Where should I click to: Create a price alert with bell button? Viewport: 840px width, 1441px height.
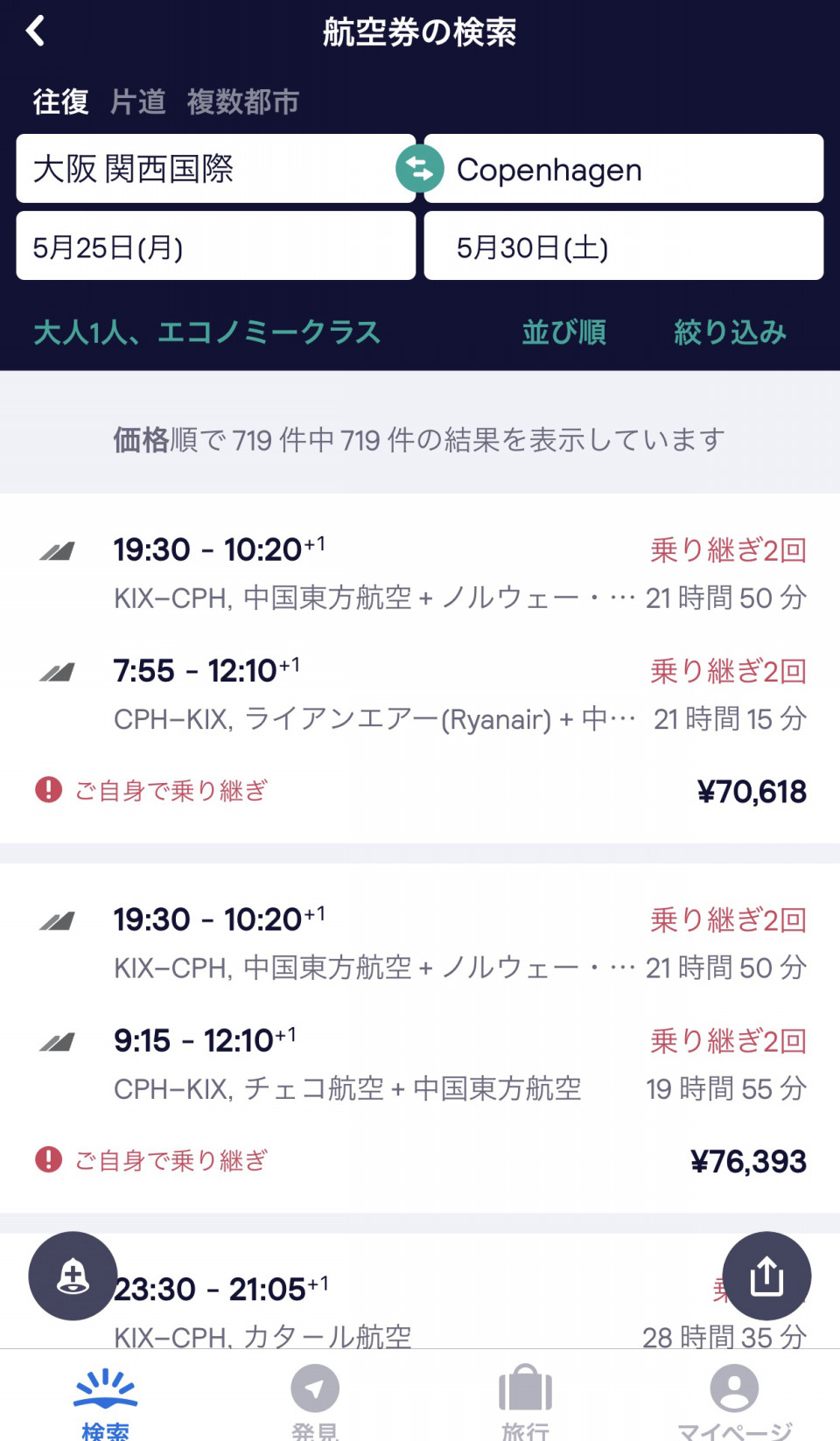(x=73, y=1276)
